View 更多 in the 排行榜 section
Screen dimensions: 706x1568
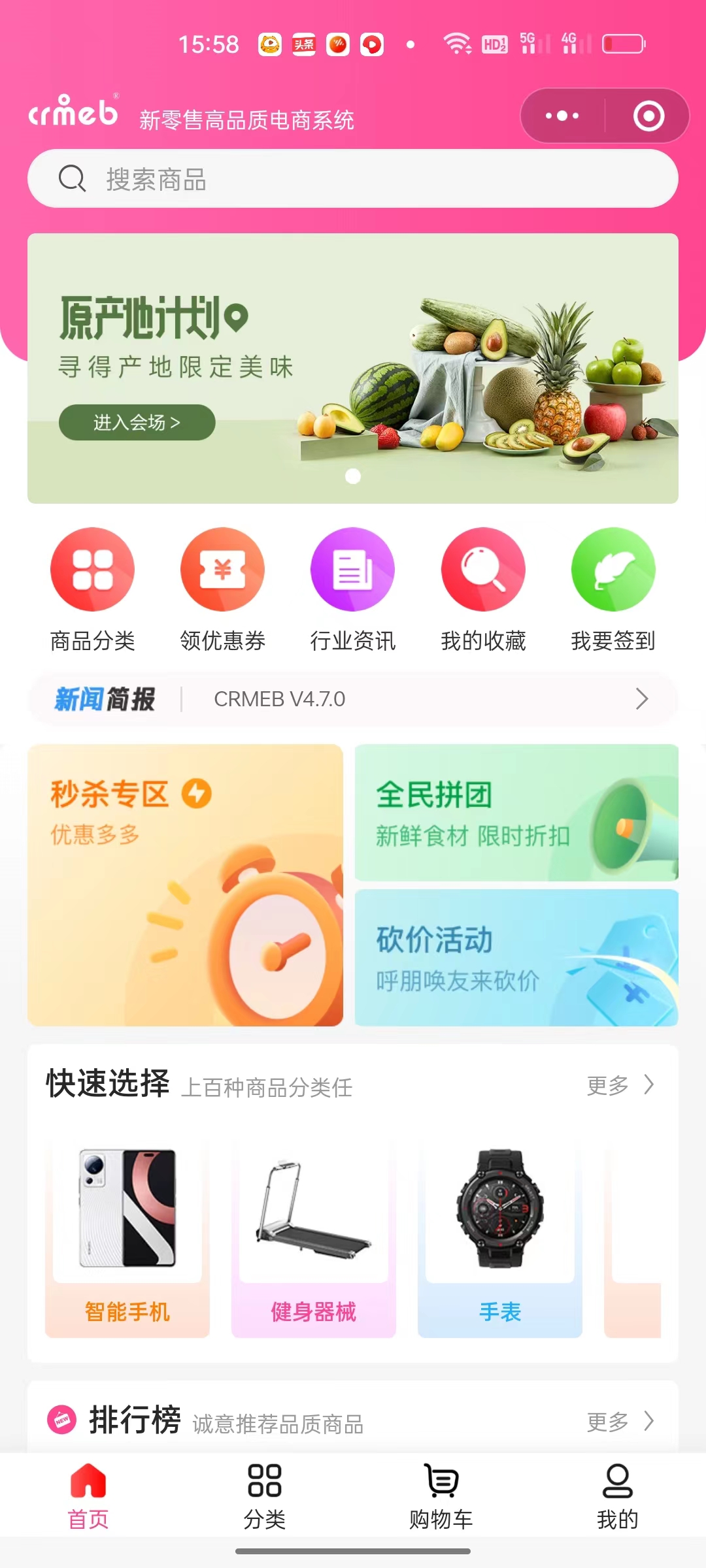coord(620,1421)
